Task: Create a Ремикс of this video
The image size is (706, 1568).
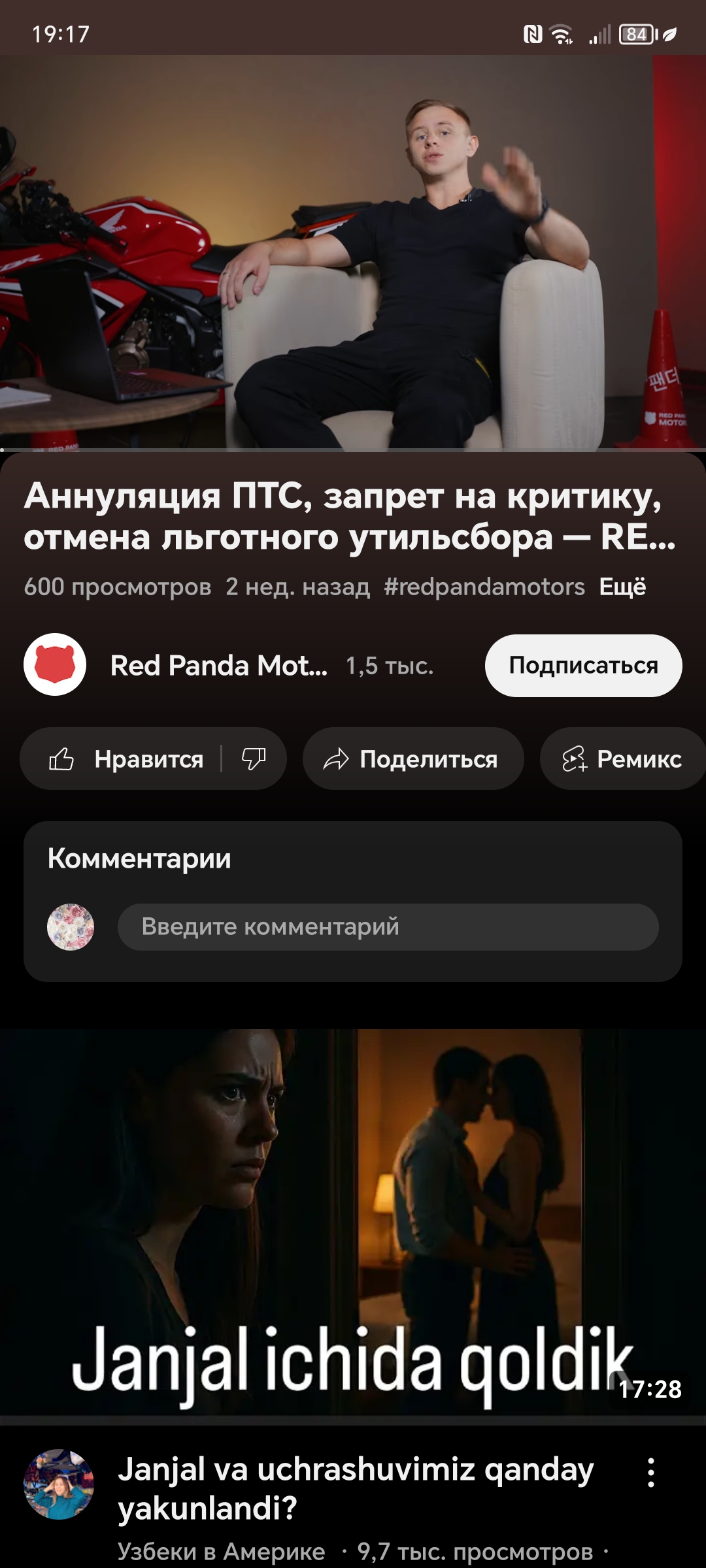Action: pos(622,759)
